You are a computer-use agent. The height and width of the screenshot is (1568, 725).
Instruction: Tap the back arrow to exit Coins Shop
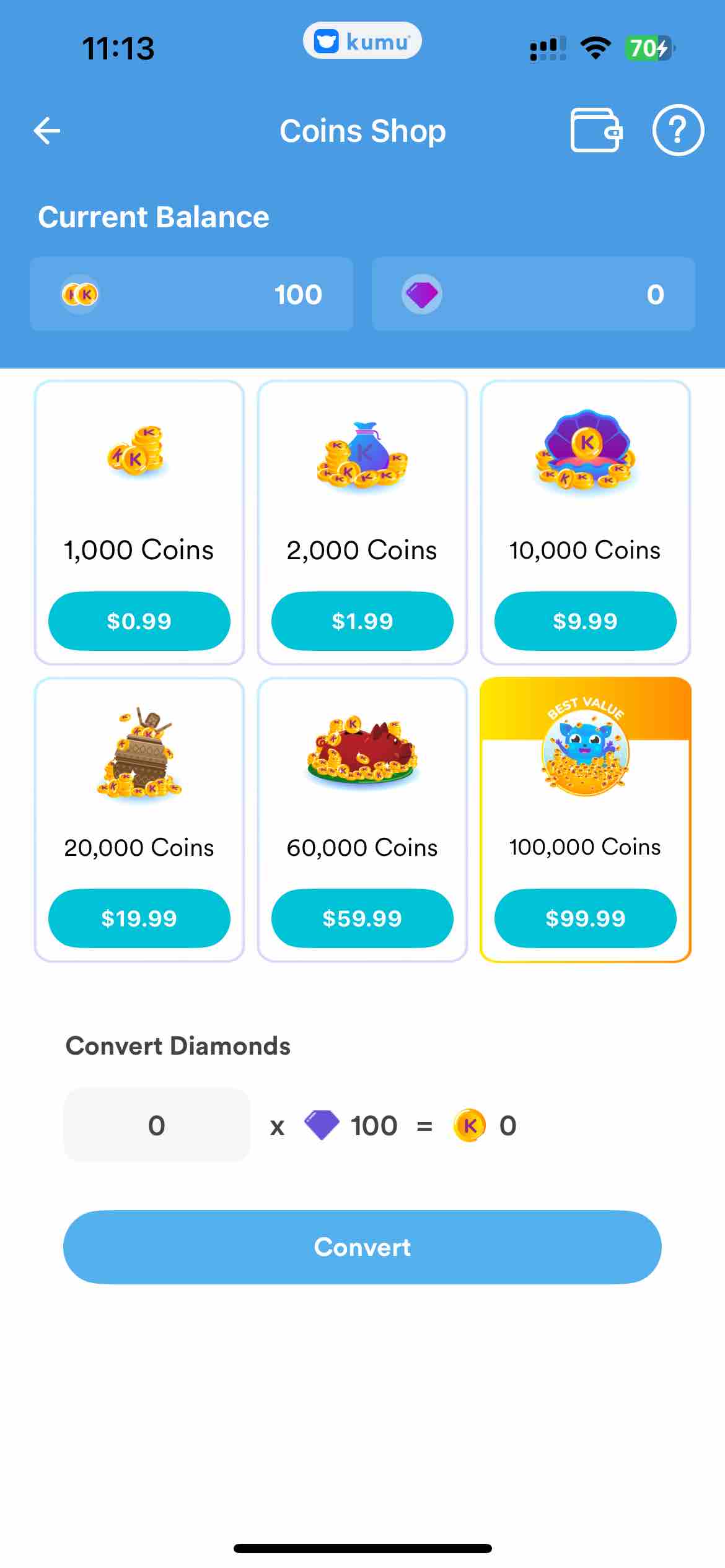pyautogui.click(x=46, y=130)
